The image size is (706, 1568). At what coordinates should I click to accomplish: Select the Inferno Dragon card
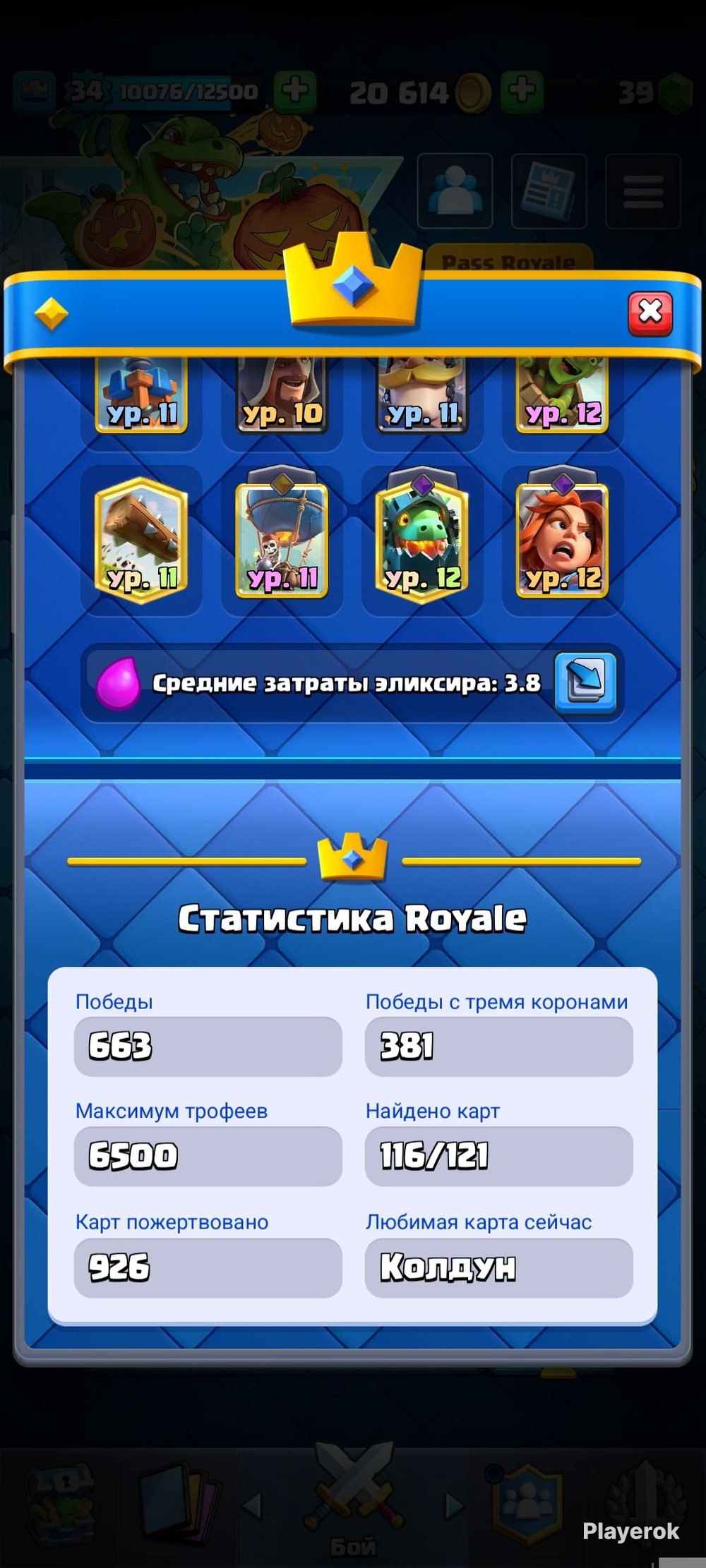[x=422, y=541]
